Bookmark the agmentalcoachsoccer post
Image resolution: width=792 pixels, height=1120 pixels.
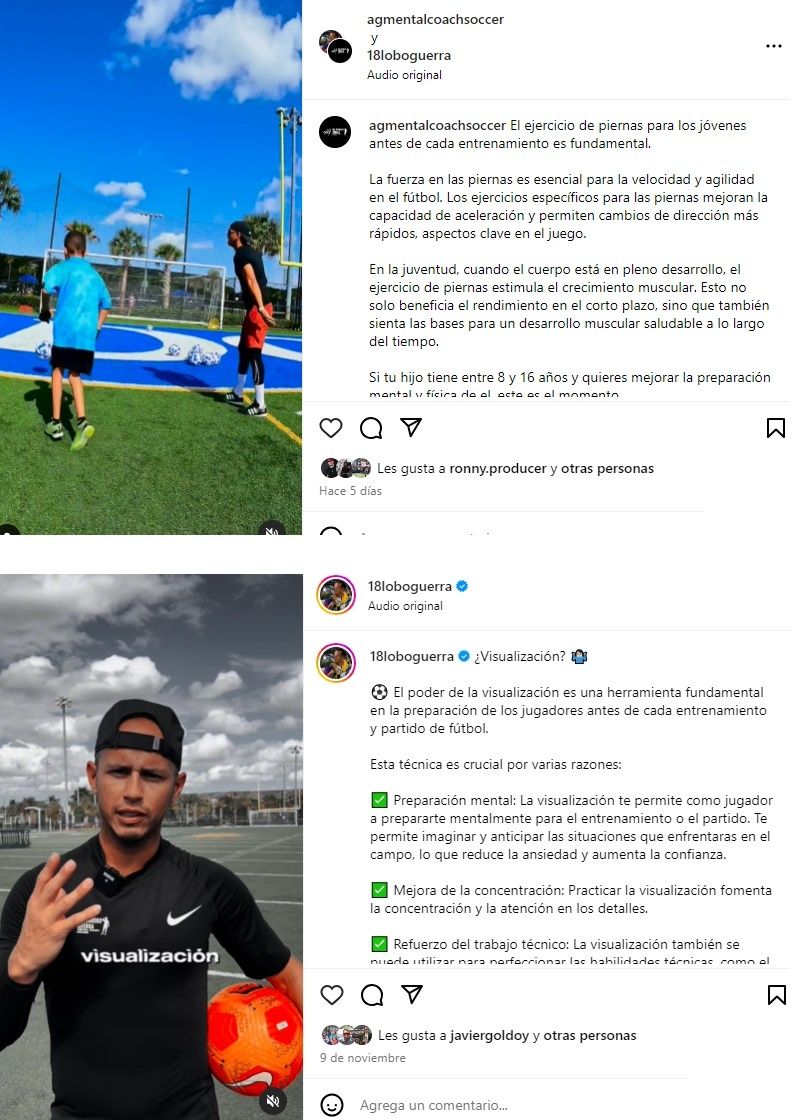coord(775,428)
